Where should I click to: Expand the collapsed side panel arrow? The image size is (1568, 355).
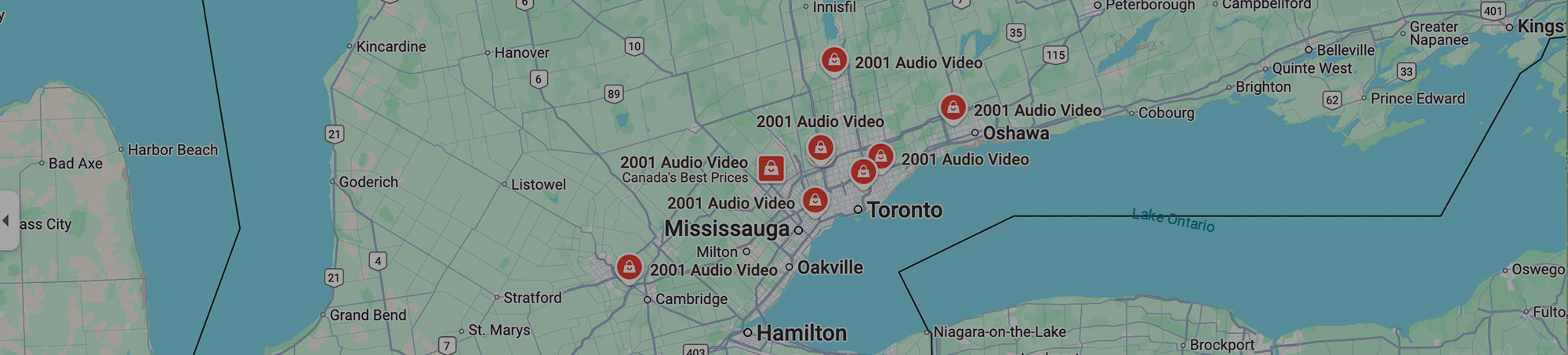[x=6, y=221]
